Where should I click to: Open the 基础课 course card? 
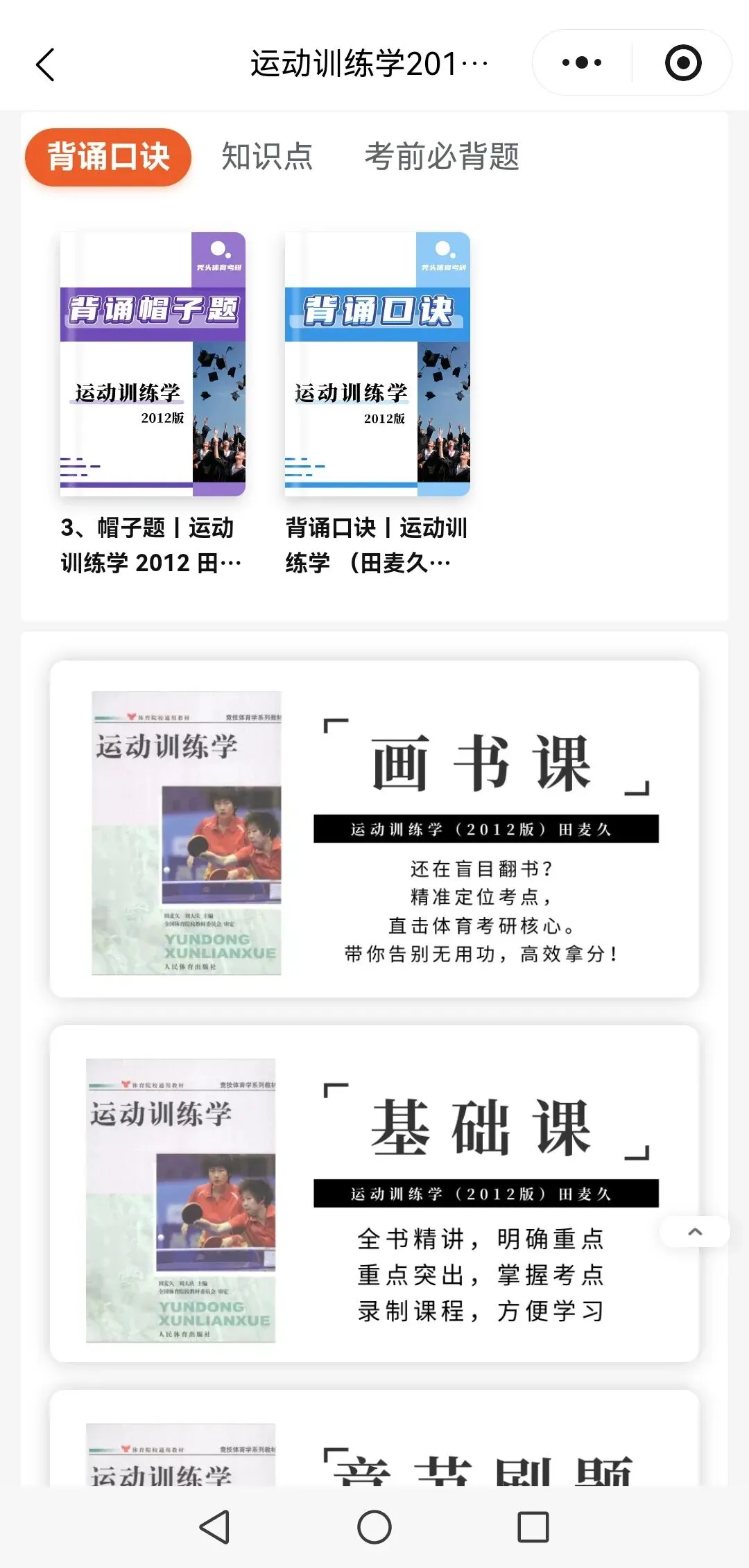(x=374, y=1194)
